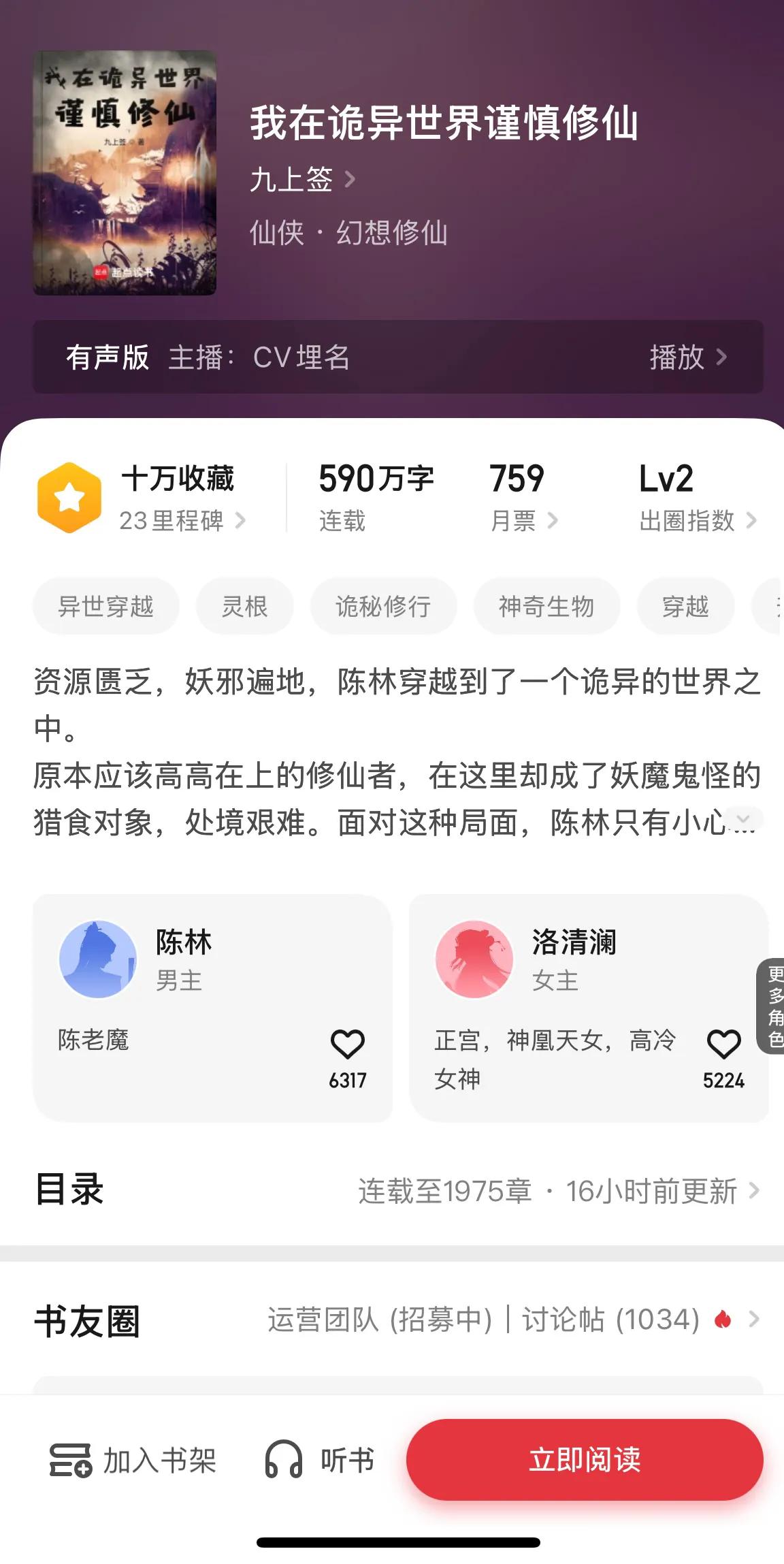Like the character 陈林
The image size is (784, 1564).
(x=347, y=1044)
